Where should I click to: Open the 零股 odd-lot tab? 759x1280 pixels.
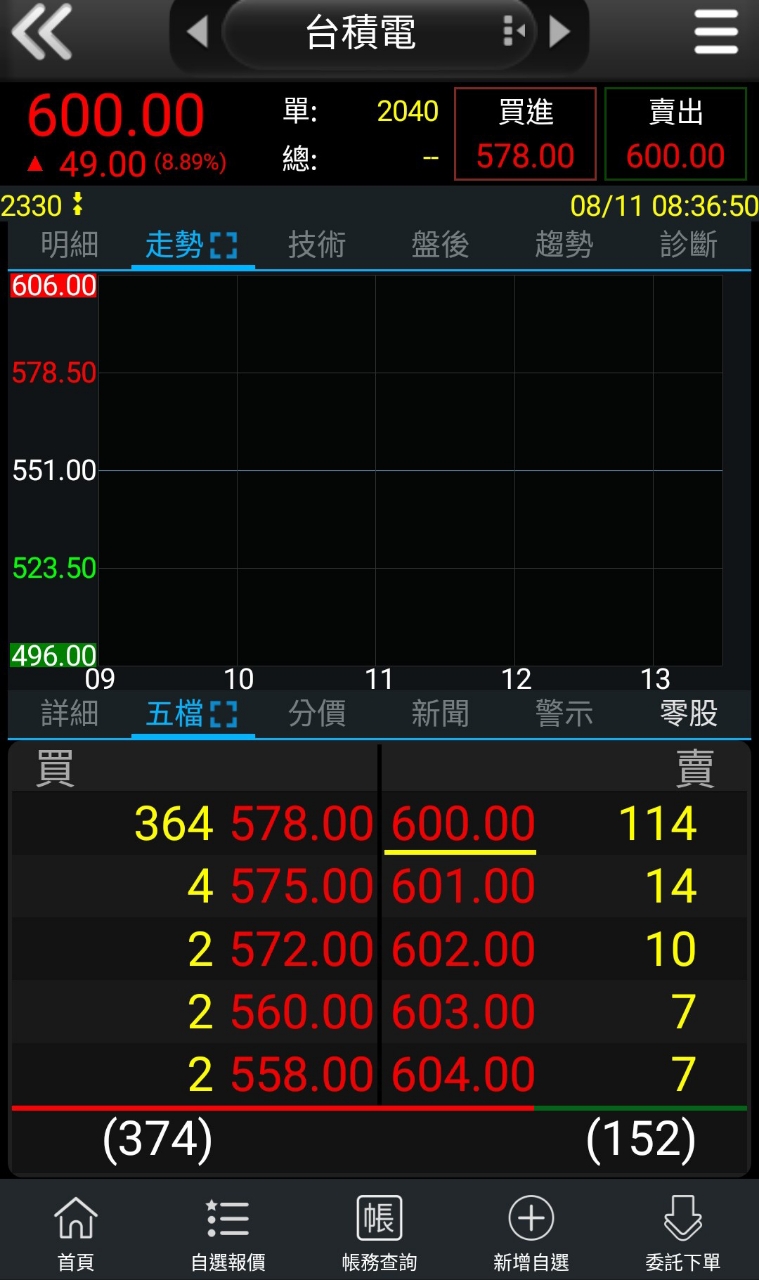click(688, 714)
